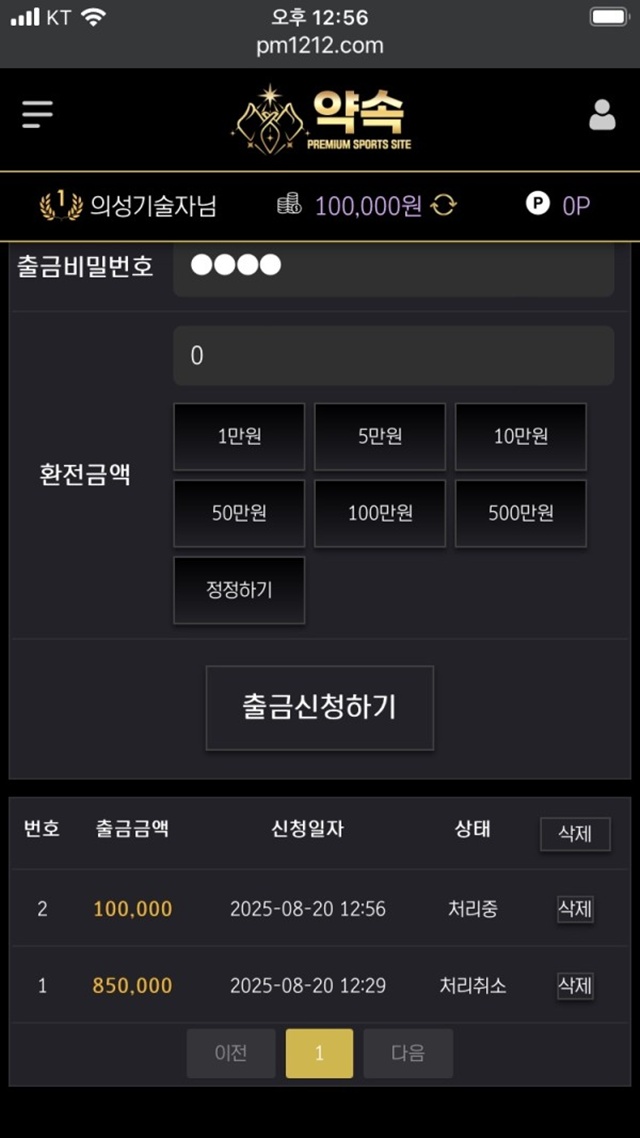Select the 5만원 amount button
The image size is (640, 1138).
(x=380, y=437)
